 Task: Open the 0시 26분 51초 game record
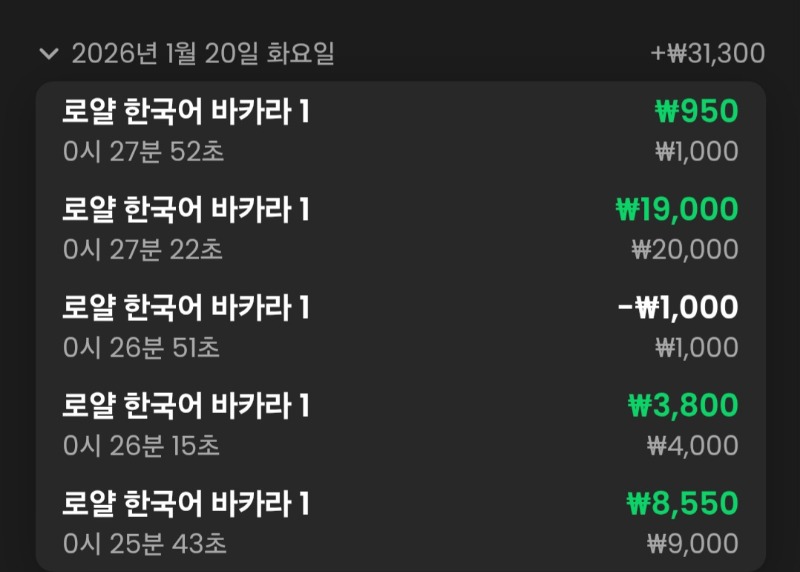[x=400, y=327]
